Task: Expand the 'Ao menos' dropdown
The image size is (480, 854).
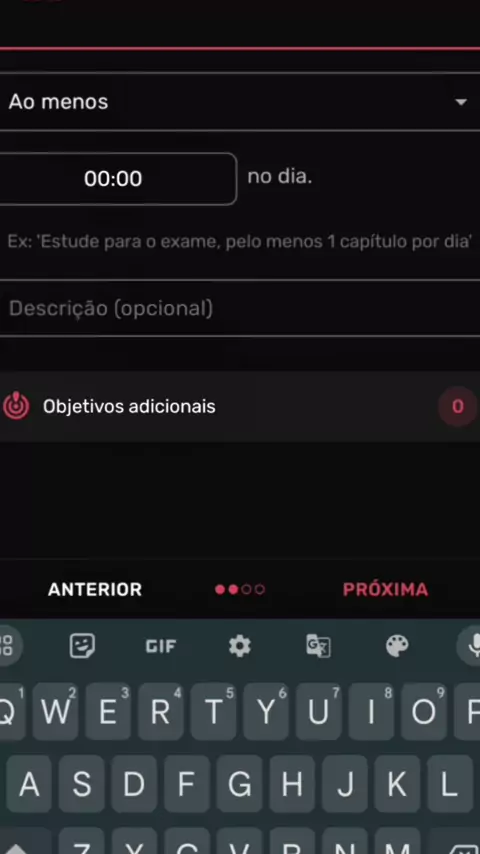Action: coord(240,102)
